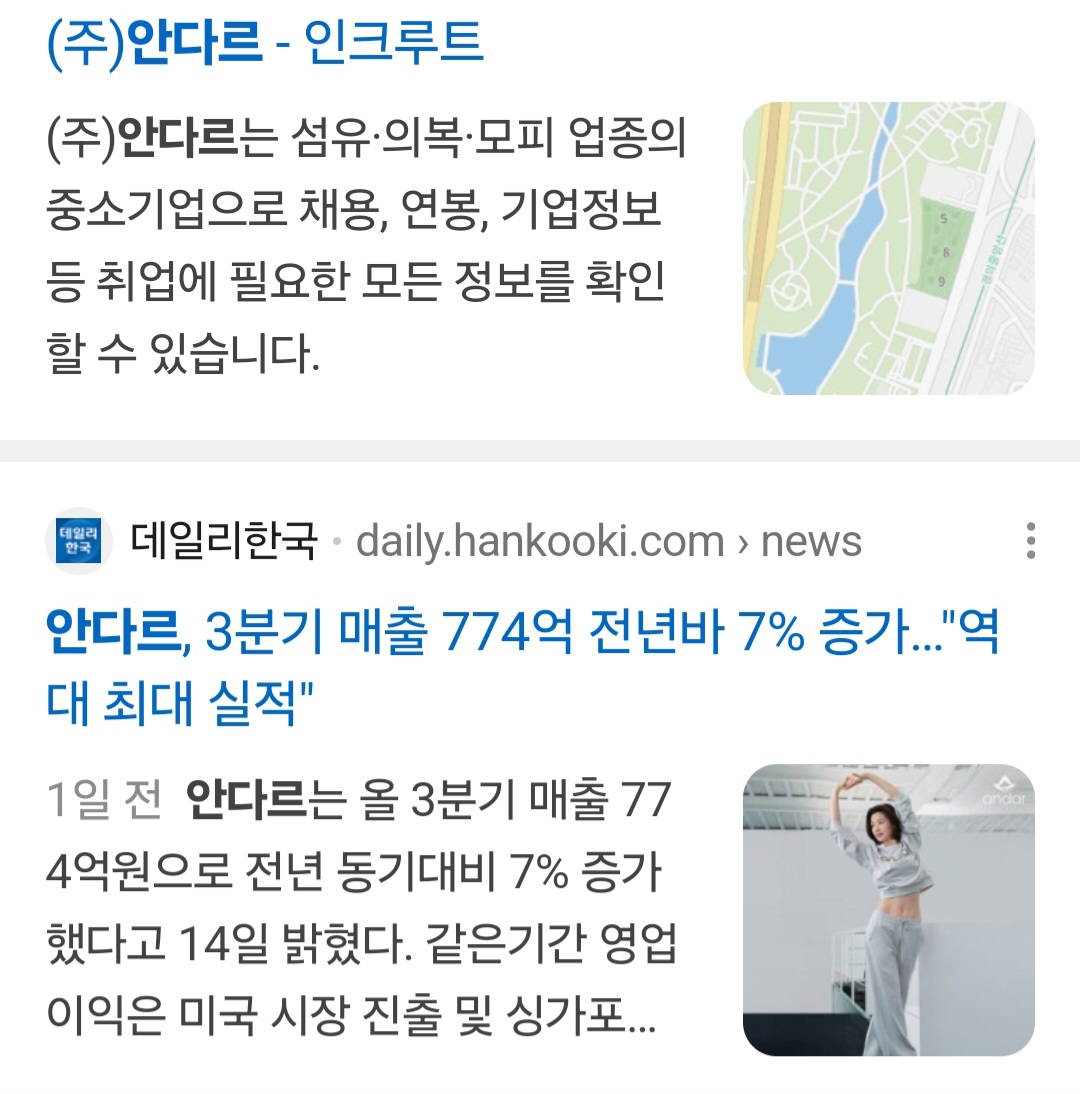Open the andar model photo thumbnail
The image size is (1080, 1094).
pos(888,910)
